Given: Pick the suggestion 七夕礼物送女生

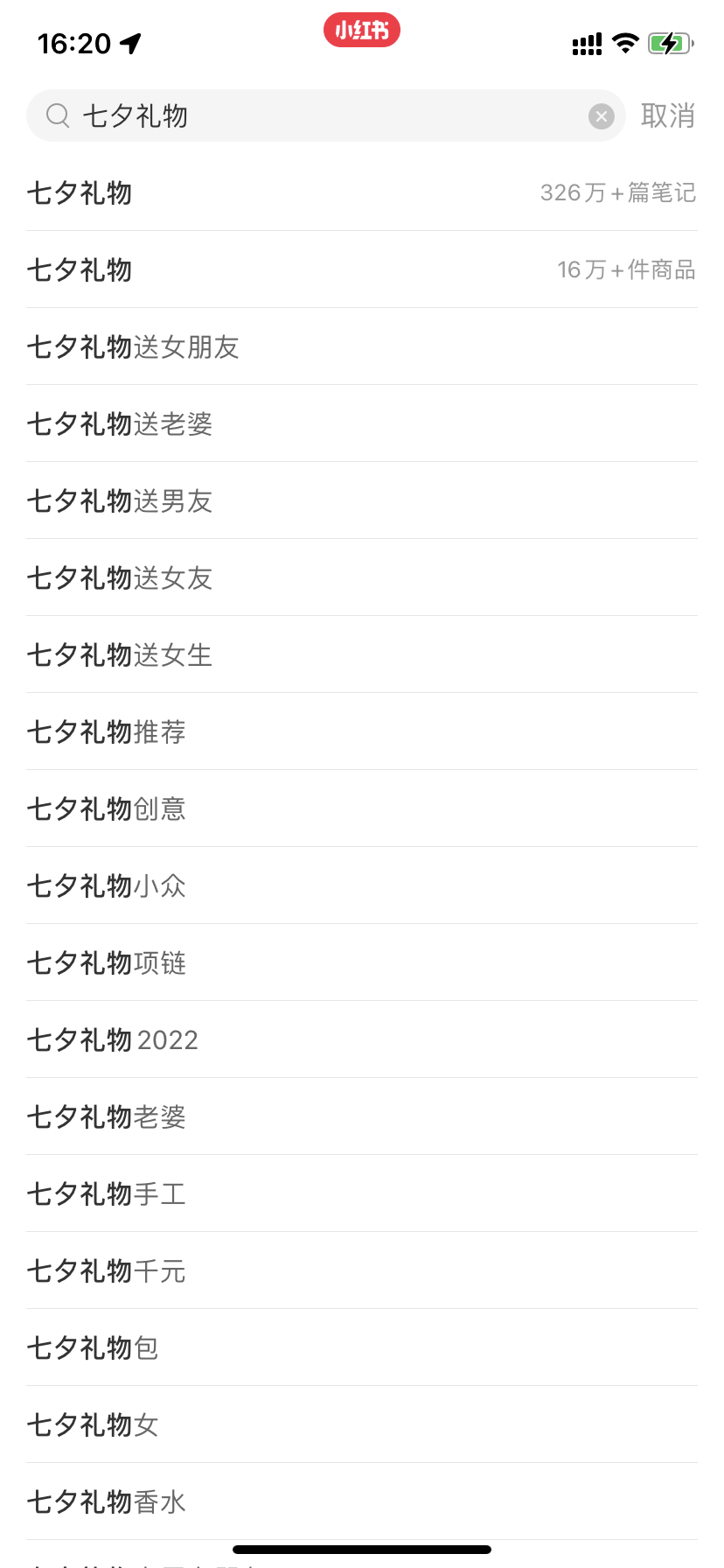Looking at the screenshot, I should [361, 654].
